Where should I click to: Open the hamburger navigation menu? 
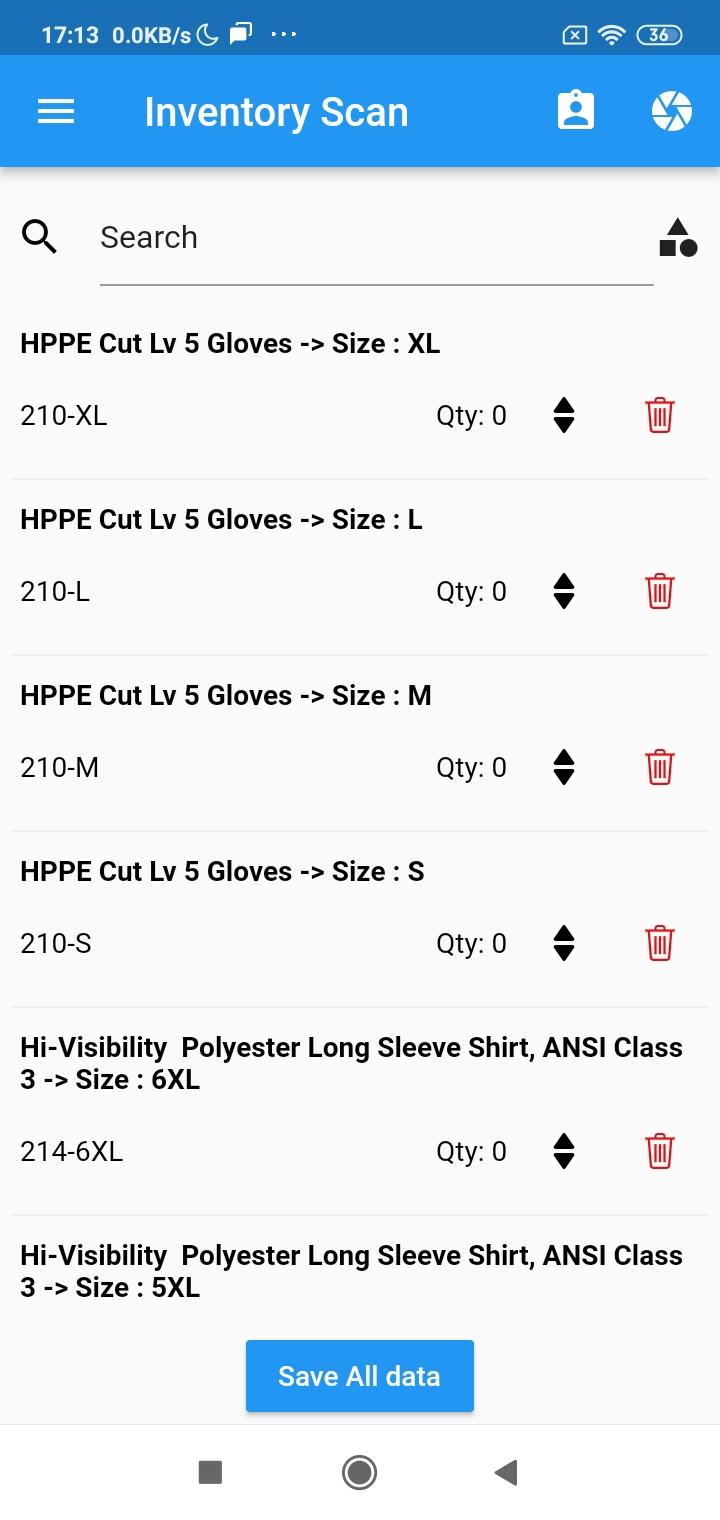coord(56,111)
